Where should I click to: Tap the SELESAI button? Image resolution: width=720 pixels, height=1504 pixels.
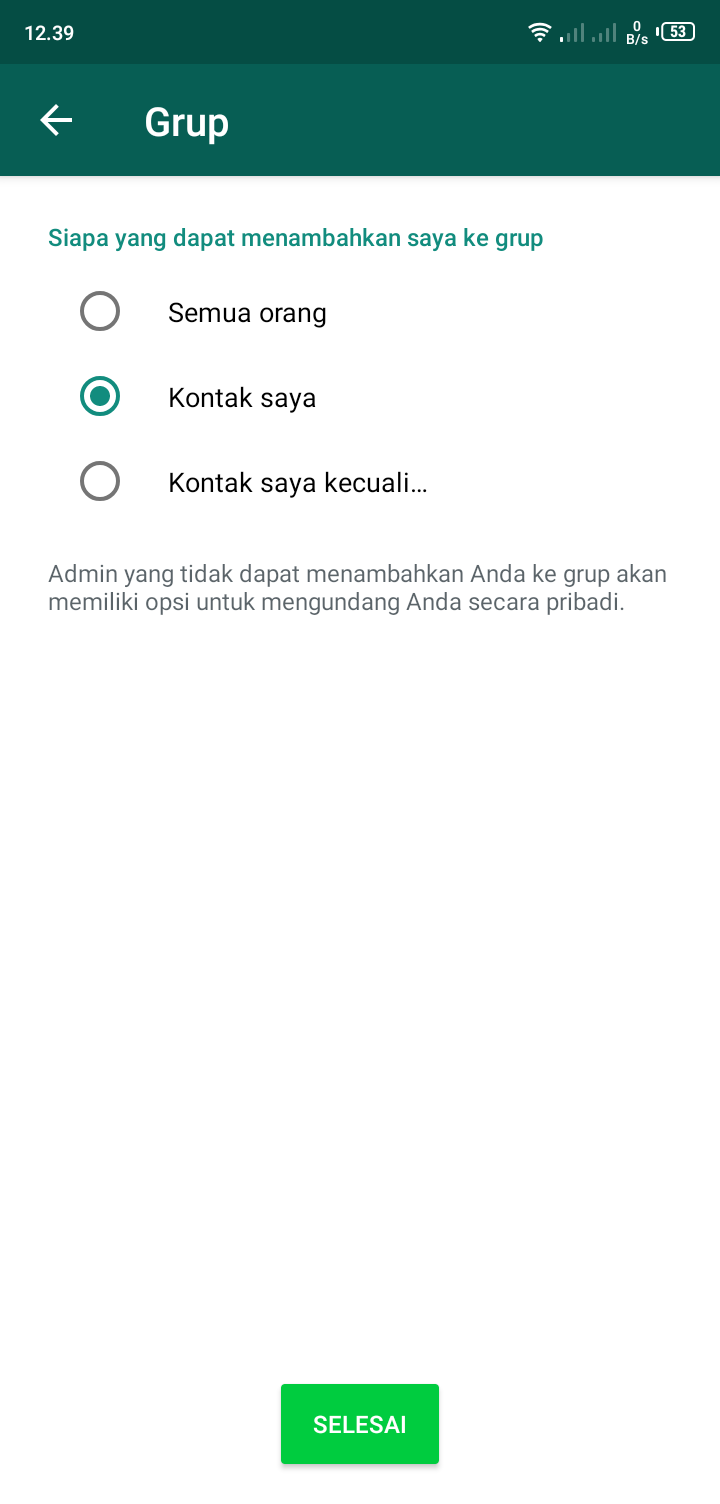[x=359, y=1424]
